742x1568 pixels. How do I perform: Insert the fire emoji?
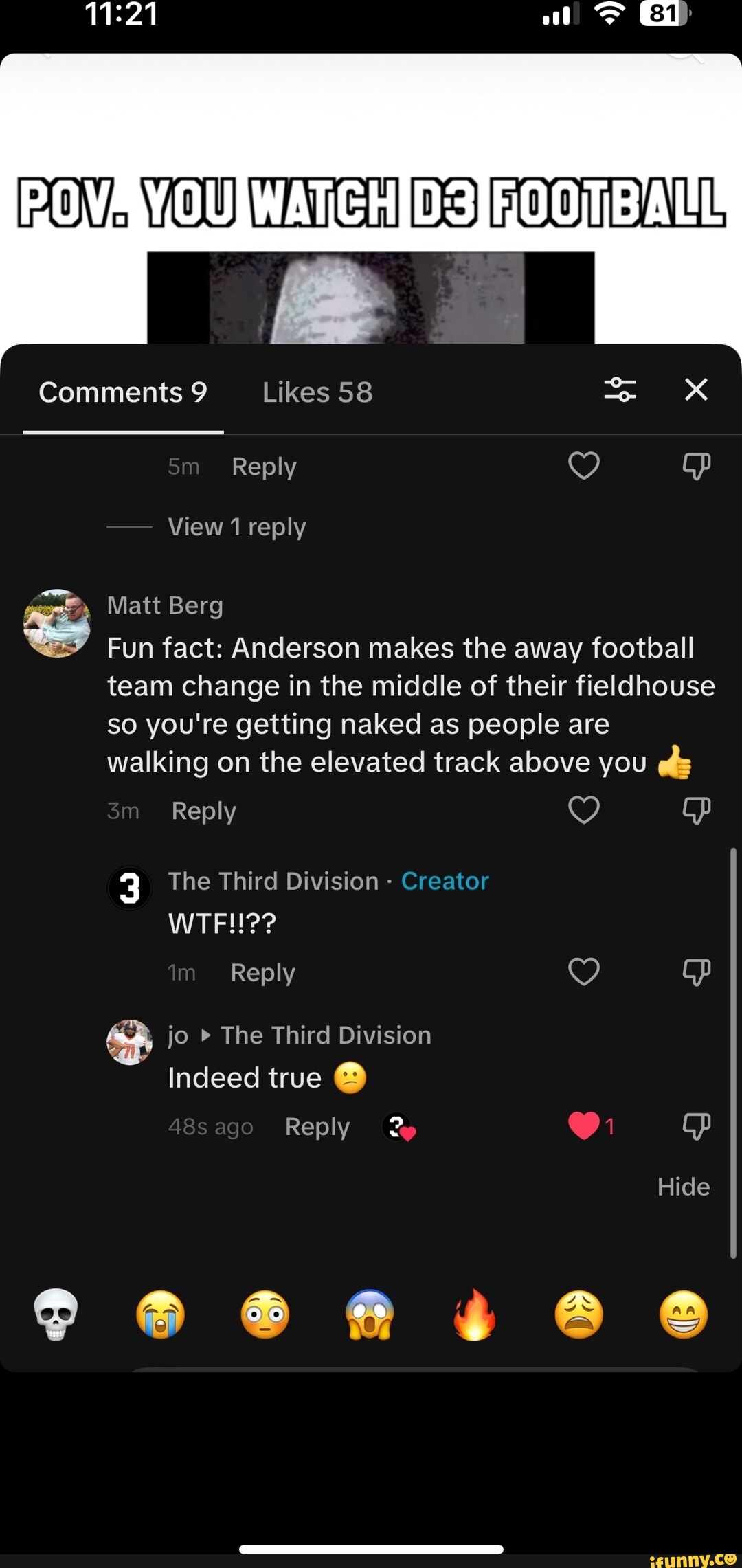(474, 1314)
